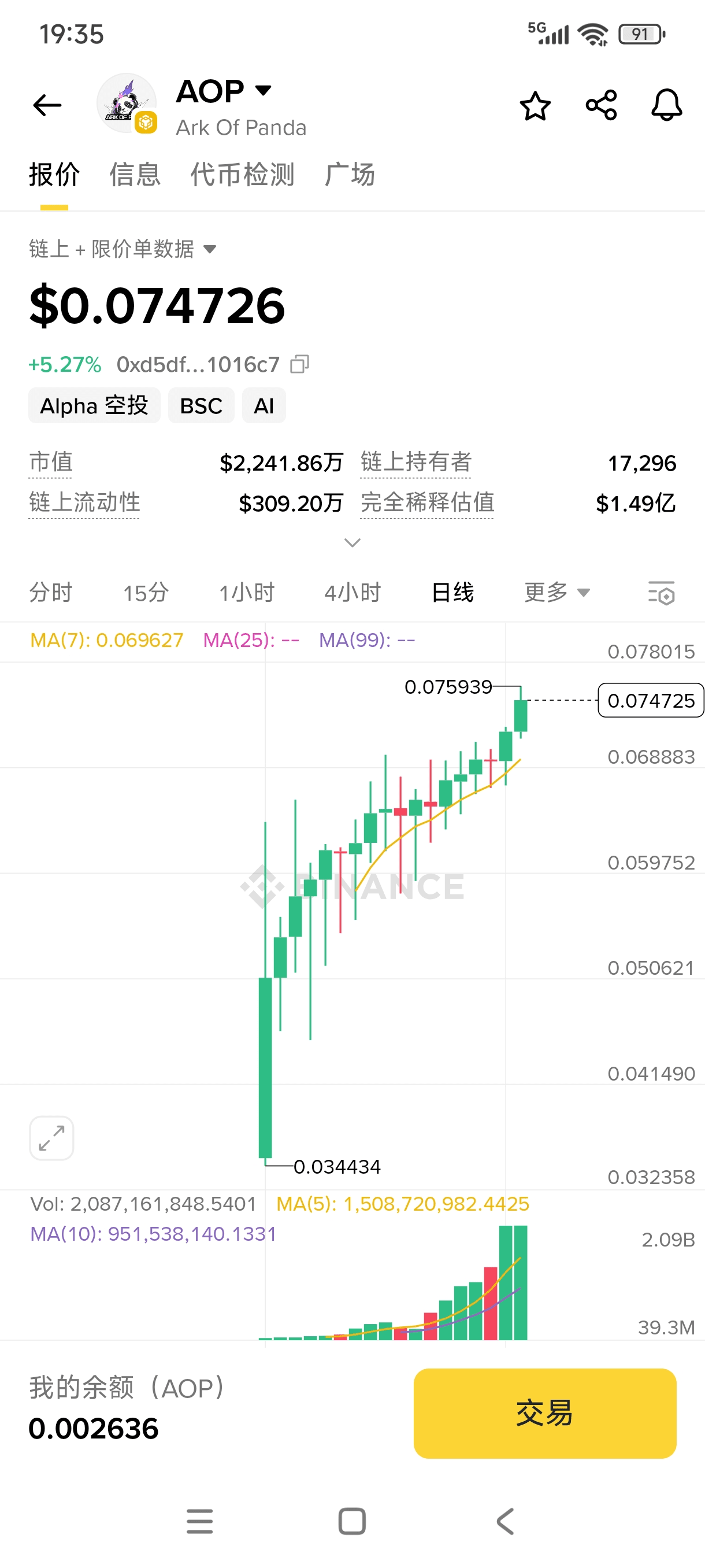Open the 广场 tab
Image resolution: width=705 pixels, height=1568 pixels.
point(349,175)
